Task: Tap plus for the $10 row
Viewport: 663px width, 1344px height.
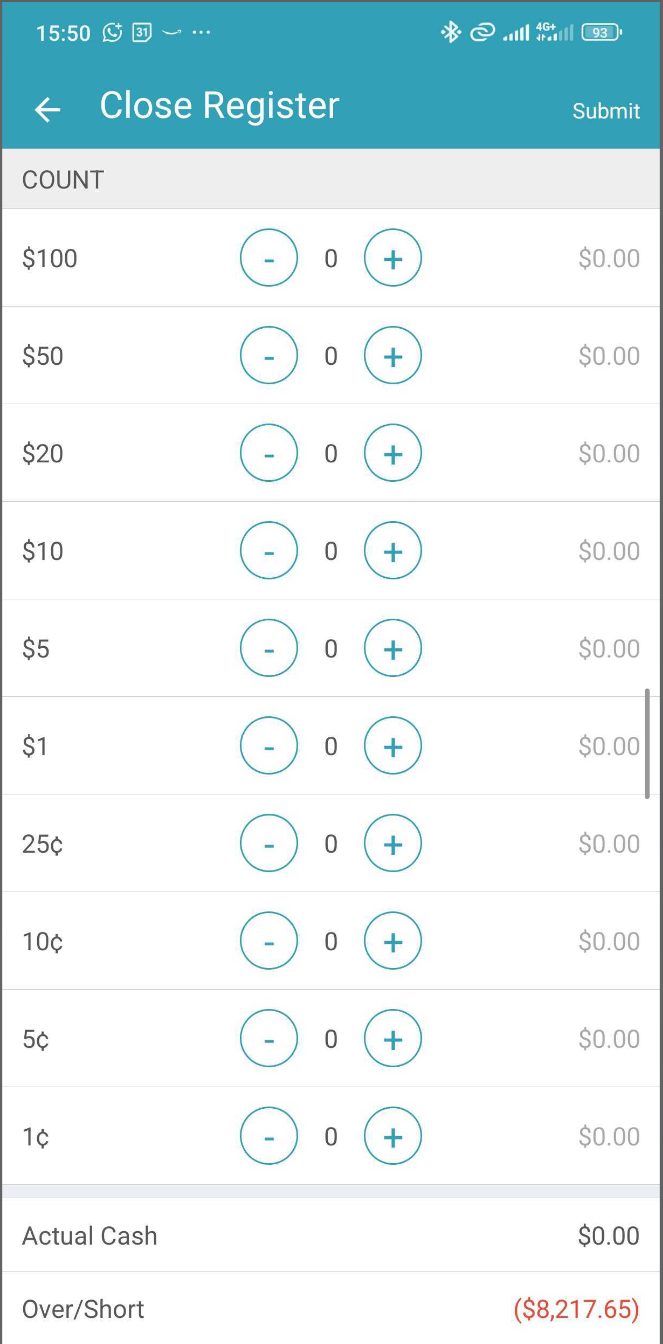Action: point(393,551)
